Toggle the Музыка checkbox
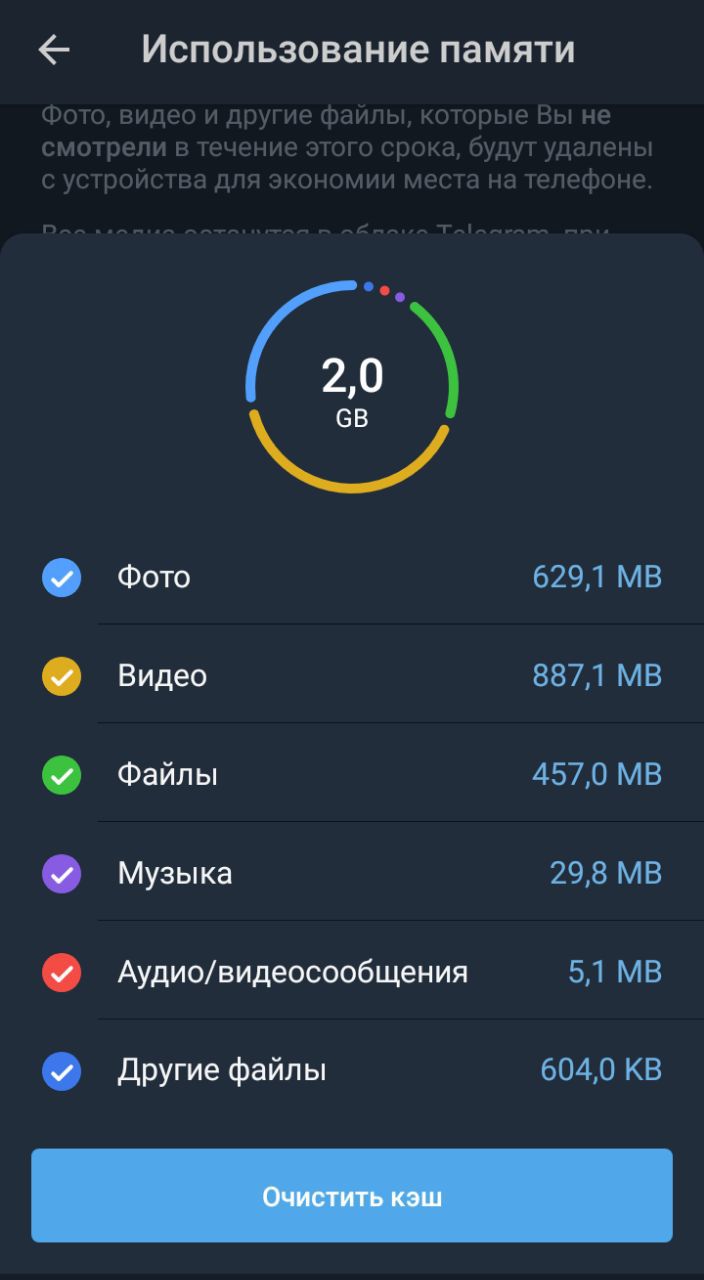 click(61, 874)
